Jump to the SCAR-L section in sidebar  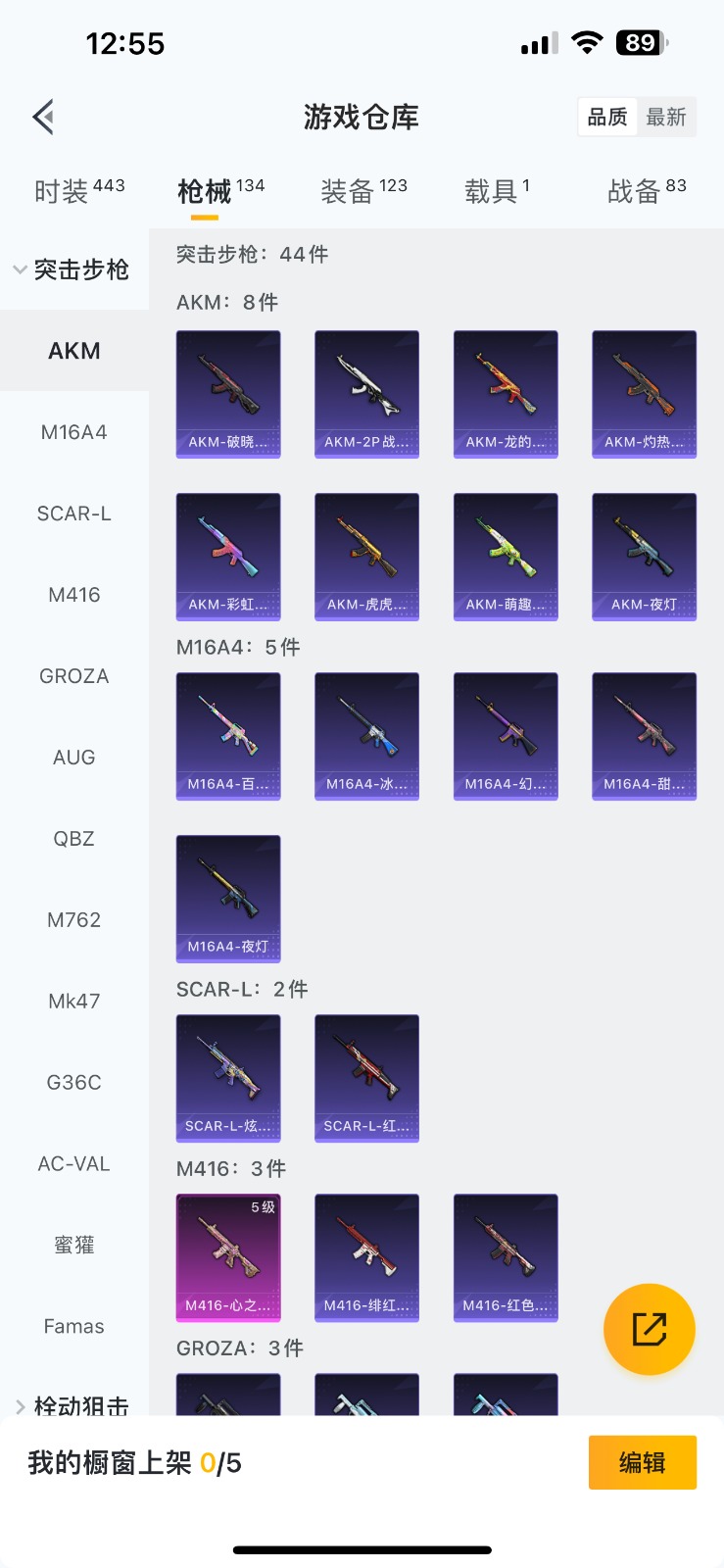coord(74,514)
